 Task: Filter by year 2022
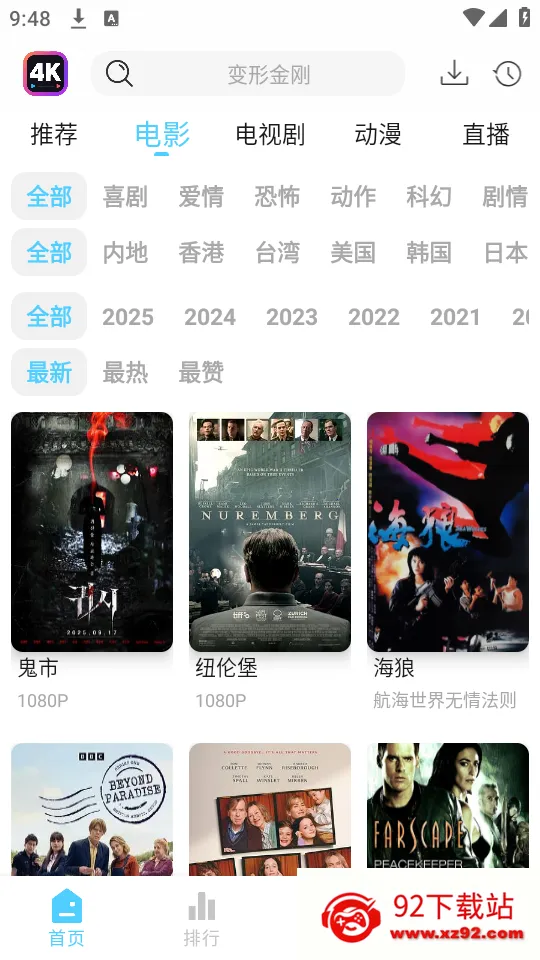[x=373, y=317]
